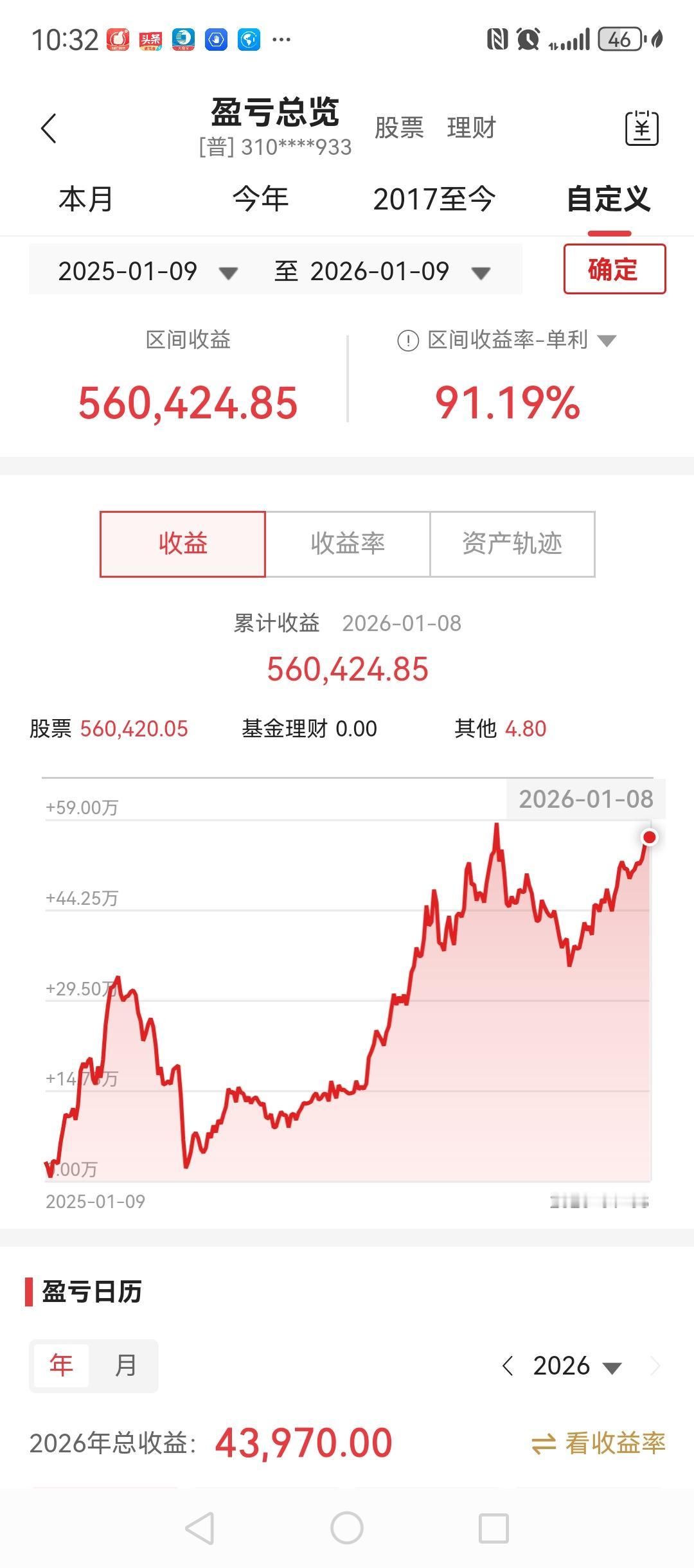Tap the red chart endpoint dot marker

650,838
